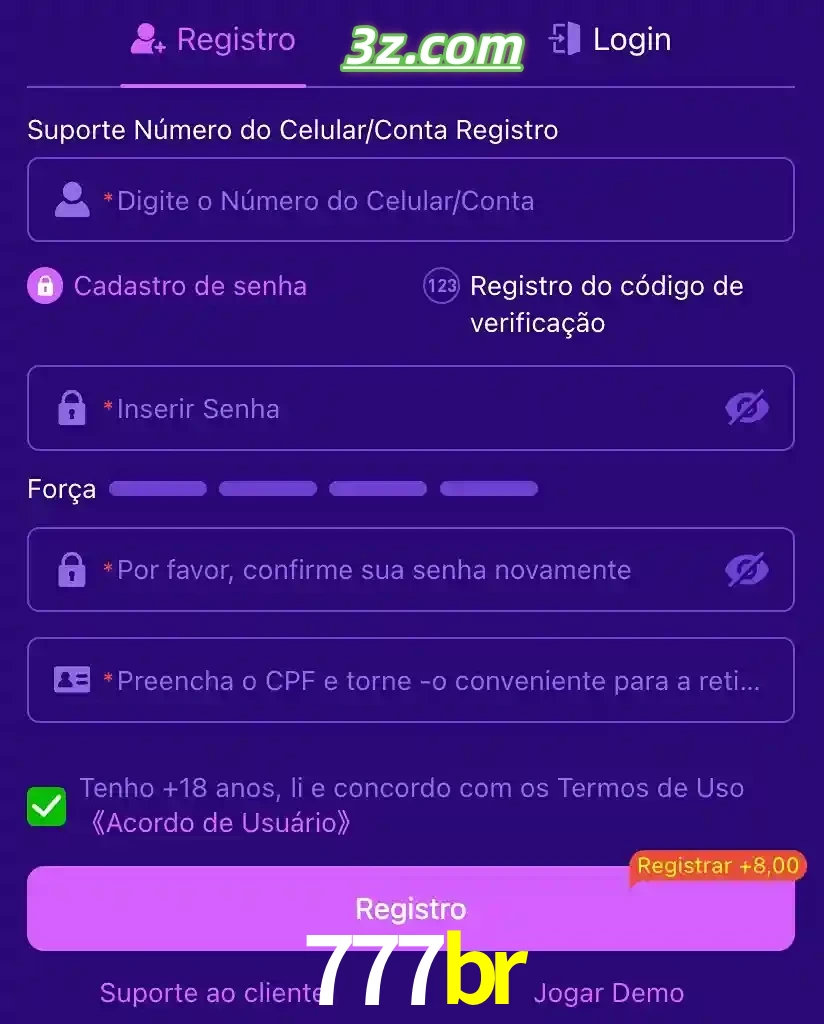
Task: Click the Registrar +8,00 bonus badge
Action: pyautogui.click(x=717, y=866)
